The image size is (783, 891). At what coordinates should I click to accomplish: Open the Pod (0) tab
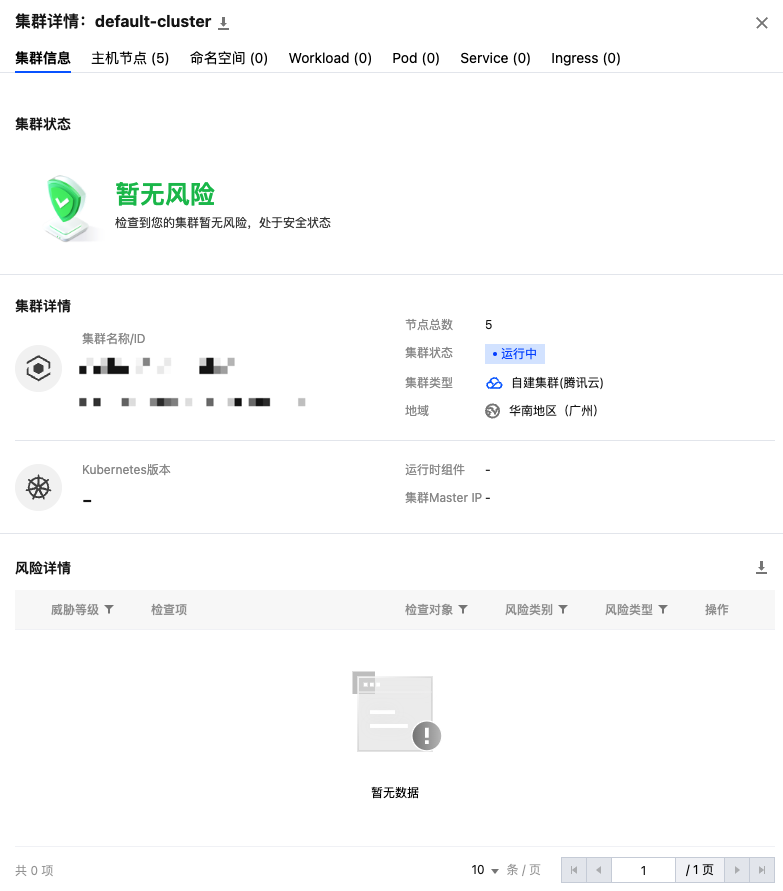(416, 58)
